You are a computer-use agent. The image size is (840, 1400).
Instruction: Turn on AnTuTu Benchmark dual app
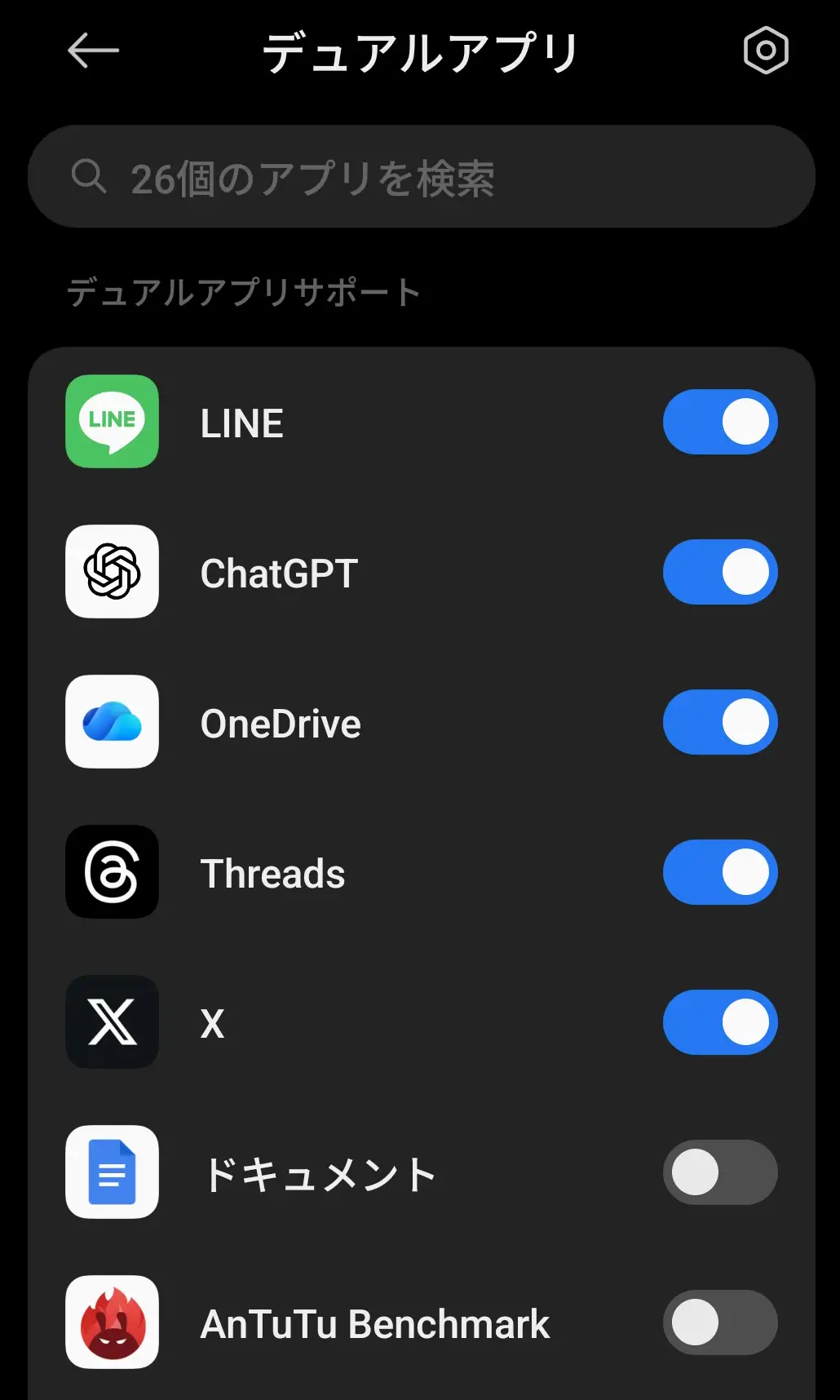coord(720,1322)
